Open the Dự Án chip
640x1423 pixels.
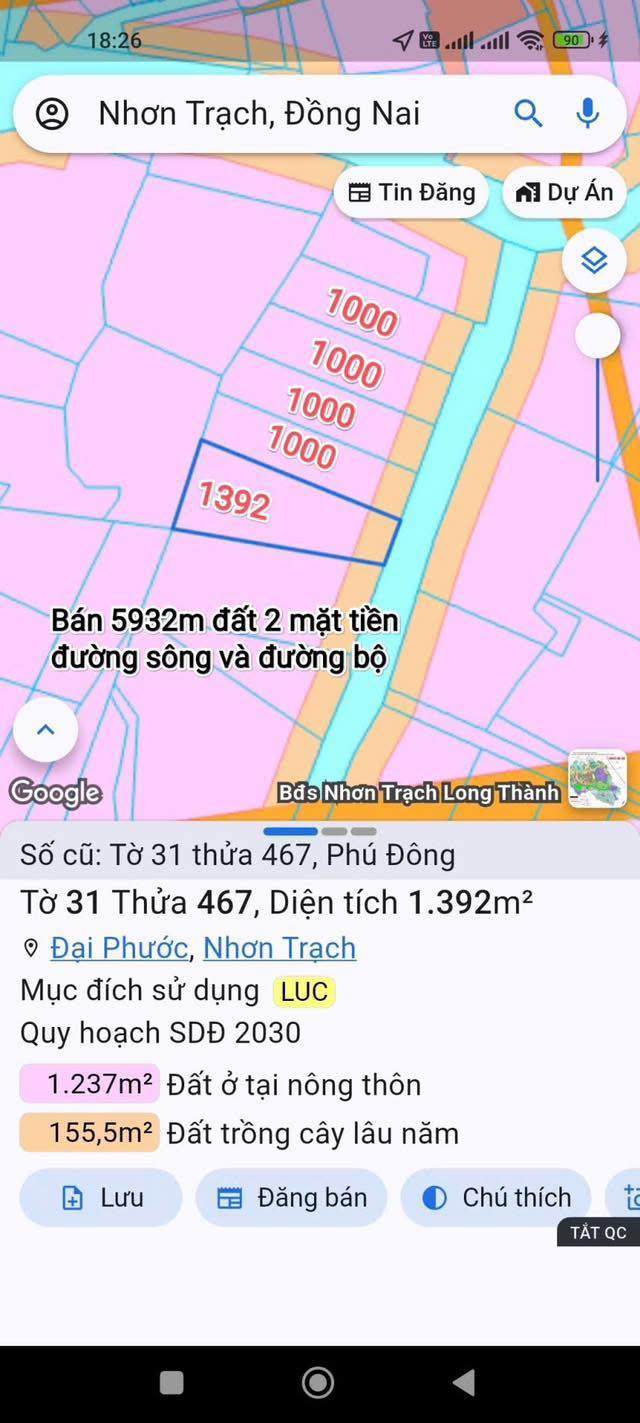[564, 192]
